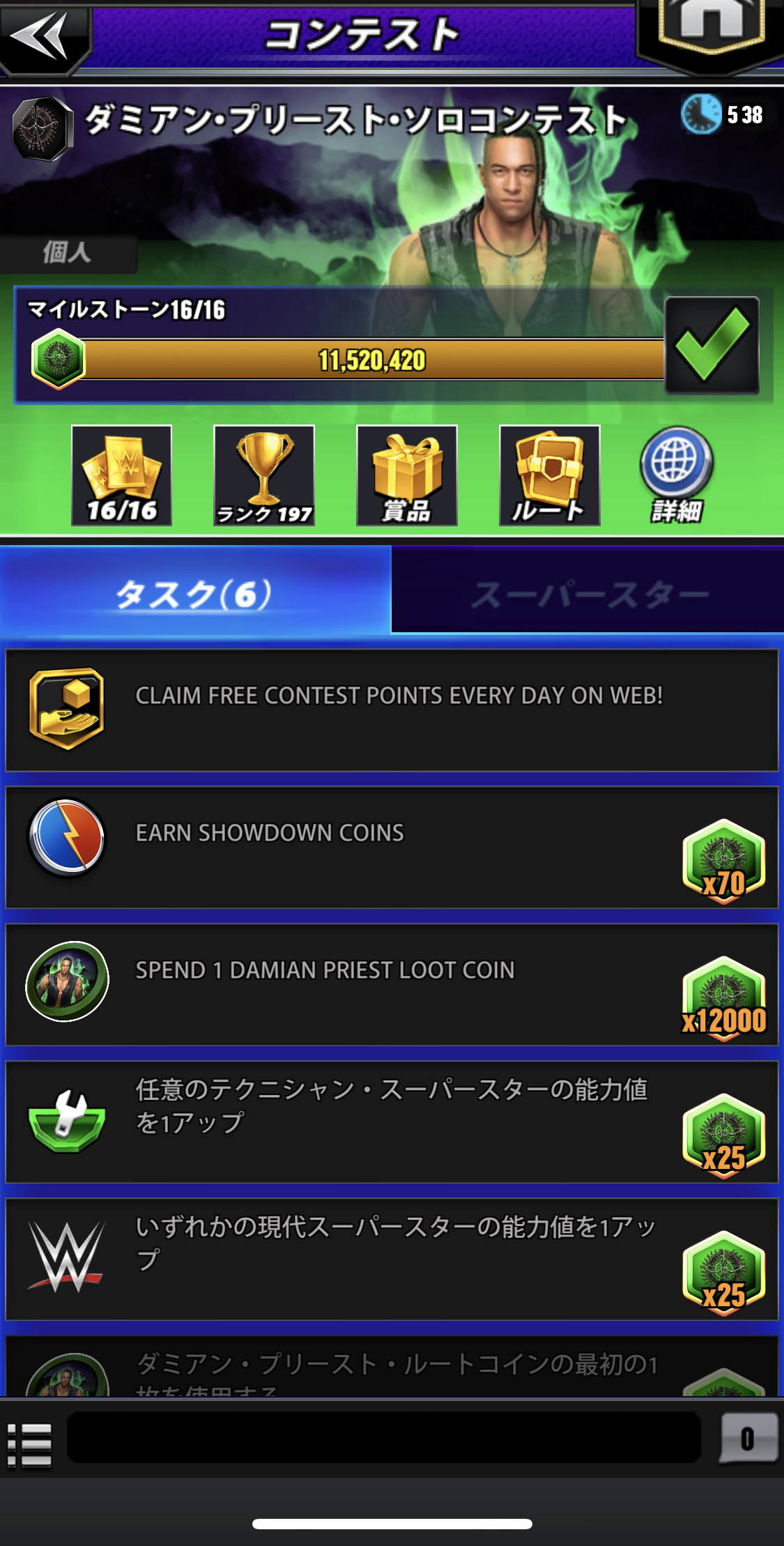
Task: Open Claim Free Contest Points task
Action: pos(392,710)
